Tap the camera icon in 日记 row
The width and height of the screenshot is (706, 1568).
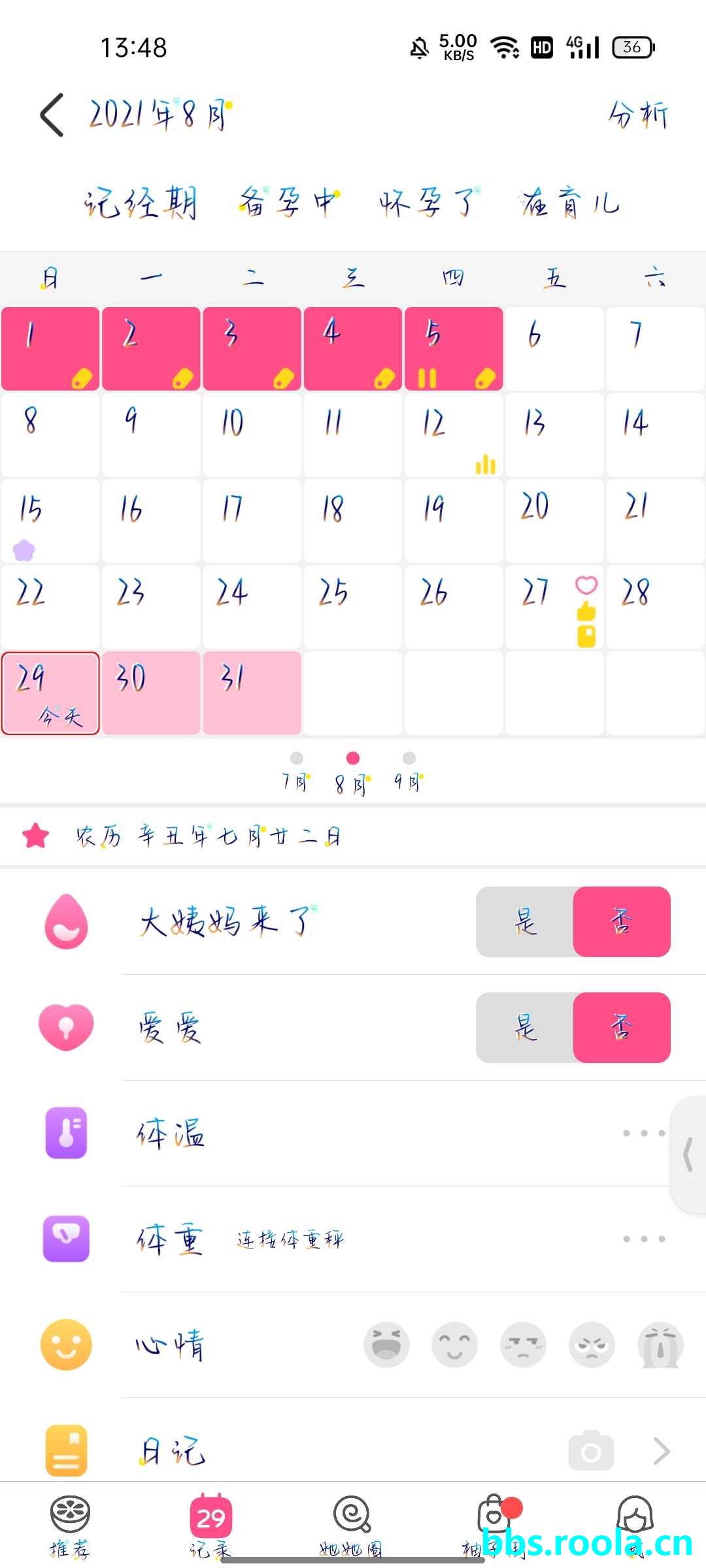(591, 1451)
